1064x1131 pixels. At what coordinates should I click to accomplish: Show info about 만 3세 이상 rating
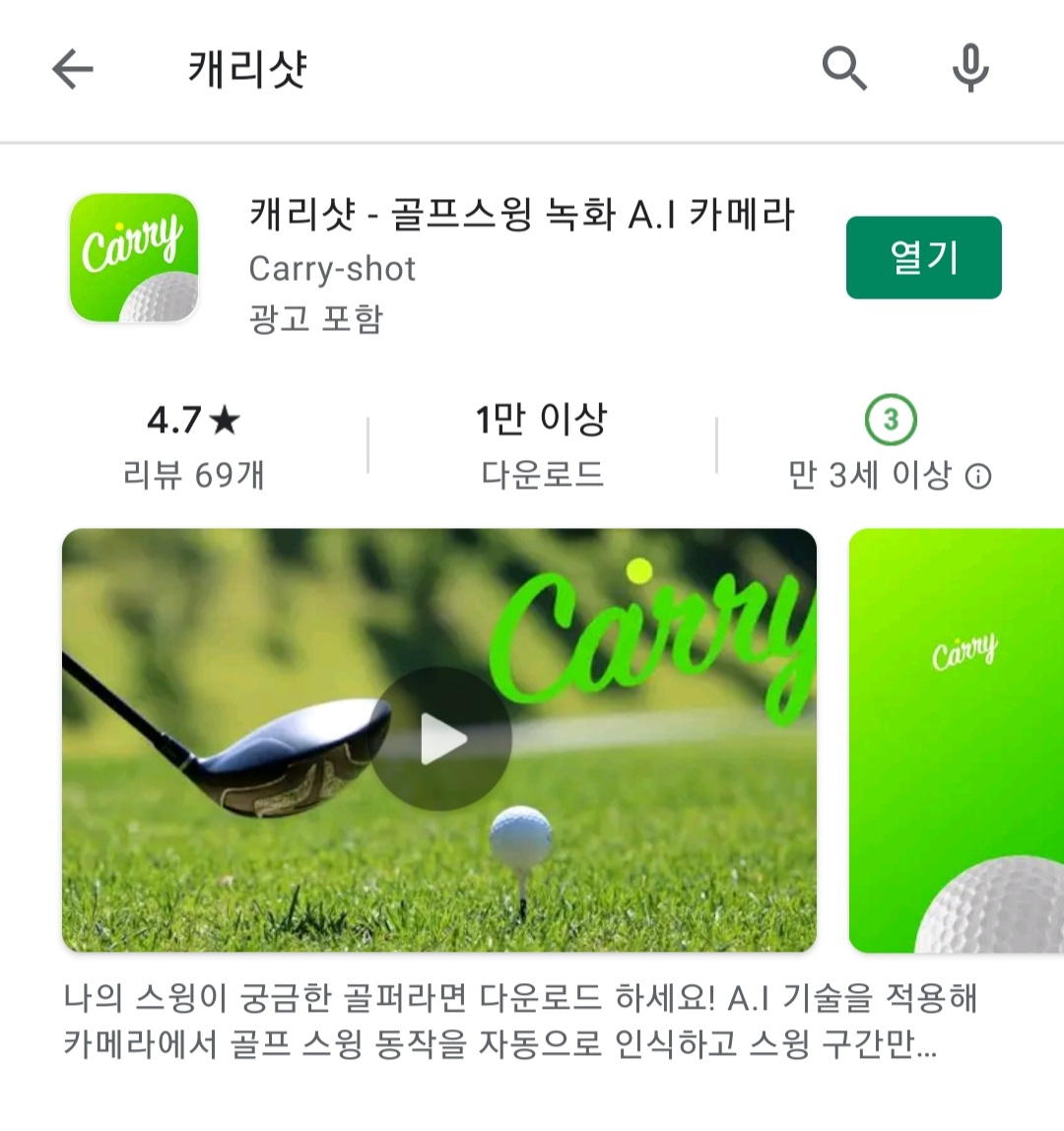(x=978, y=477)
